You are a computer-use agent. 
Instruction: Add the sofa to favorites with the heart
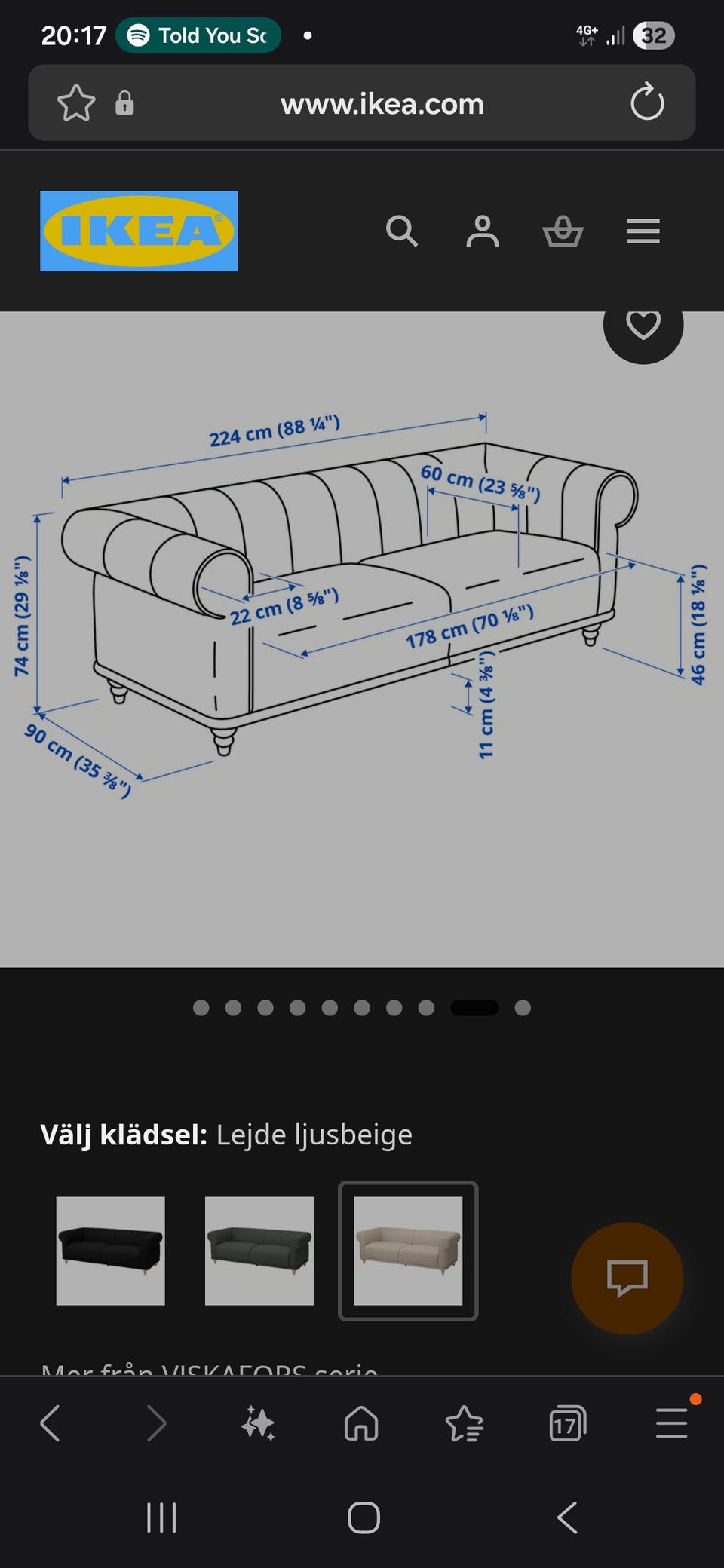coord(643,327)
